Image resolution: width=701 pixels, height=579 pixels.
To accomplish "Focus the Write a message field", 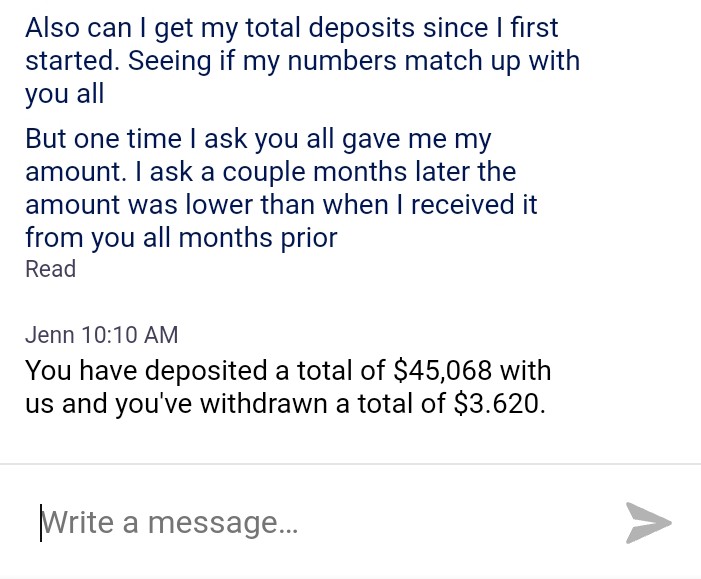I will 300,522.
